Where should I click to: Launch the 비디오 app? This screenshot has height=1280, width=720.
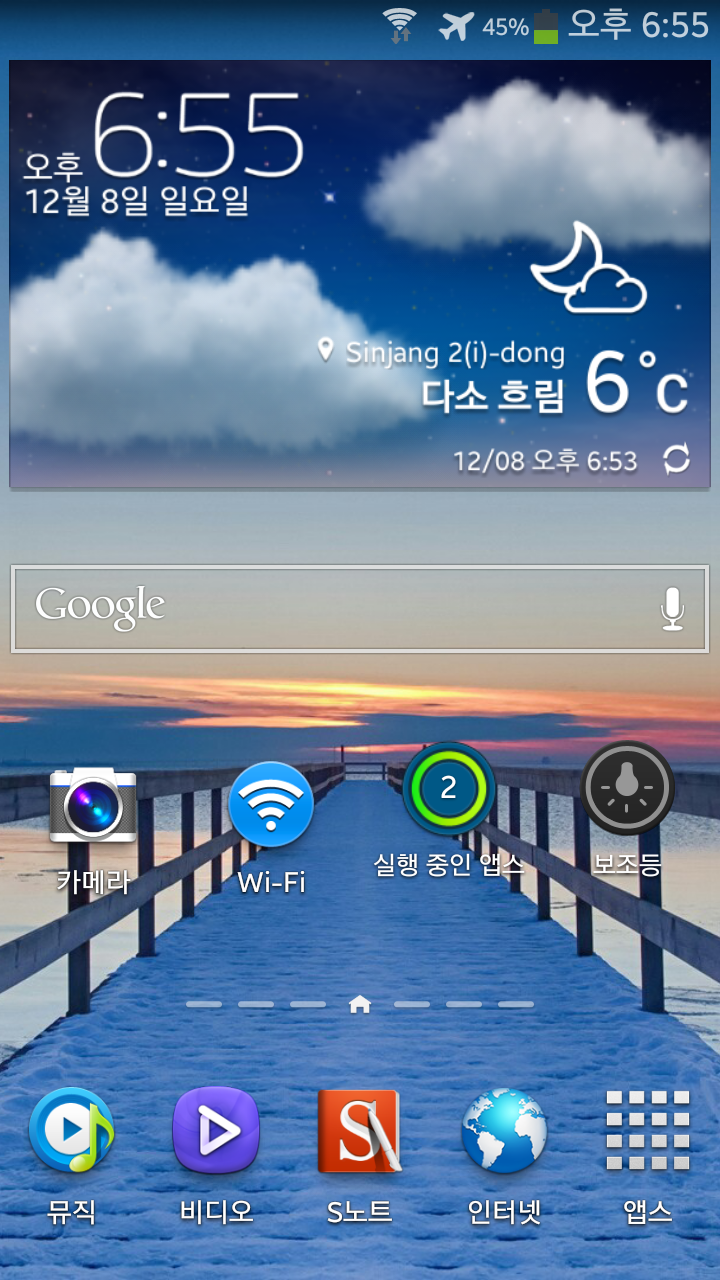pyautogui.click(x=216, y=1132)
